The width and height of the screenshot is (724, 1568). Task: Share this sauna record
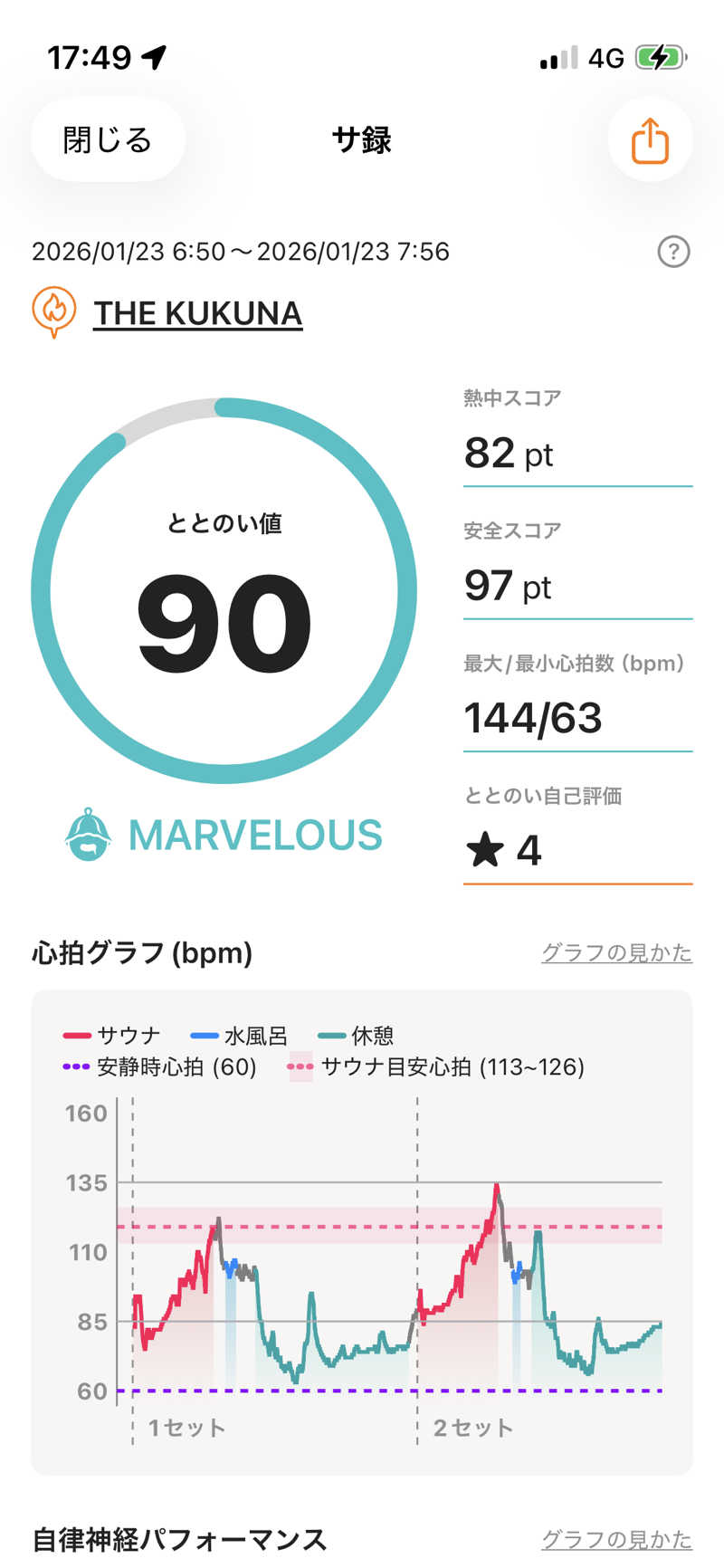(x=650, y=140)
